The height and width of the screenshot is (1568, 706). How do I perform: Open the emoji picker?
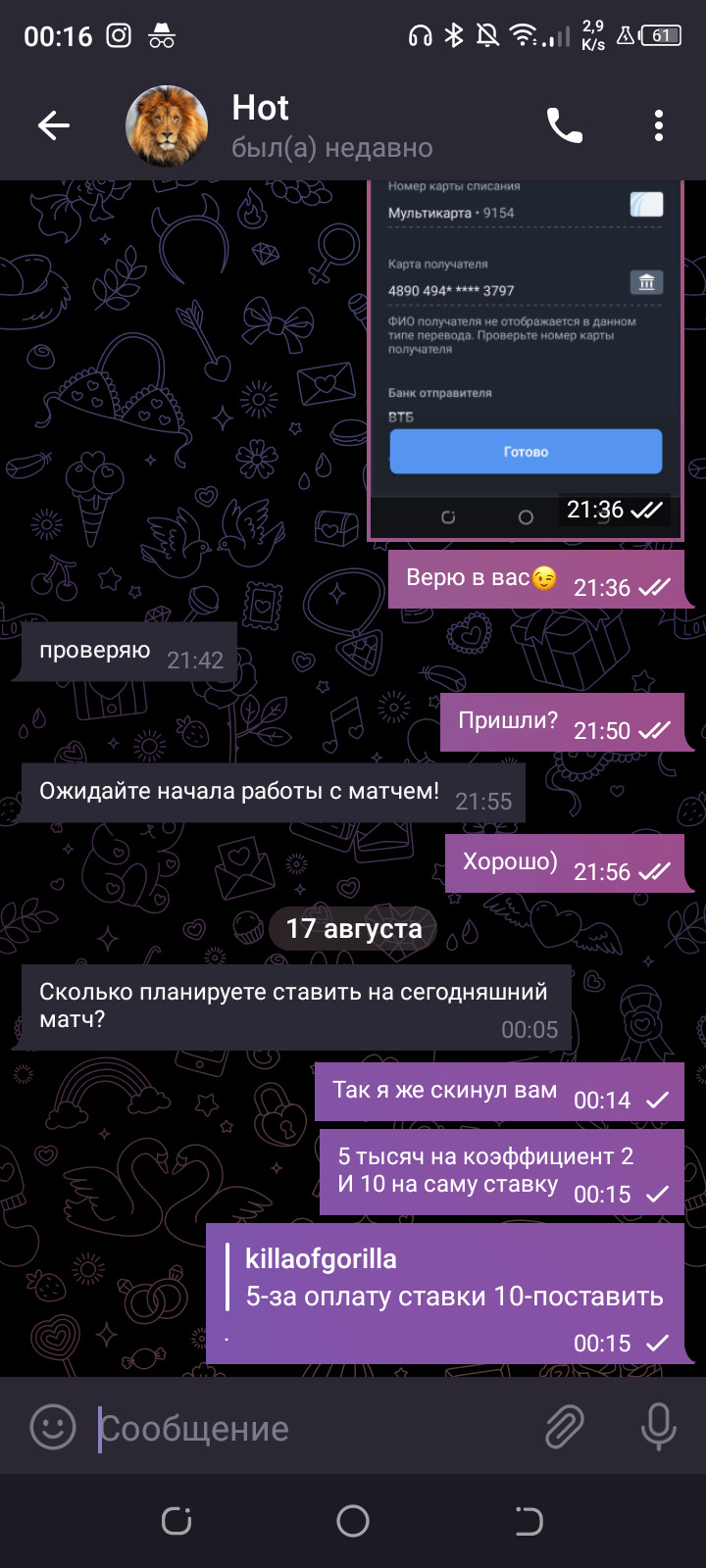[53, 1427]
